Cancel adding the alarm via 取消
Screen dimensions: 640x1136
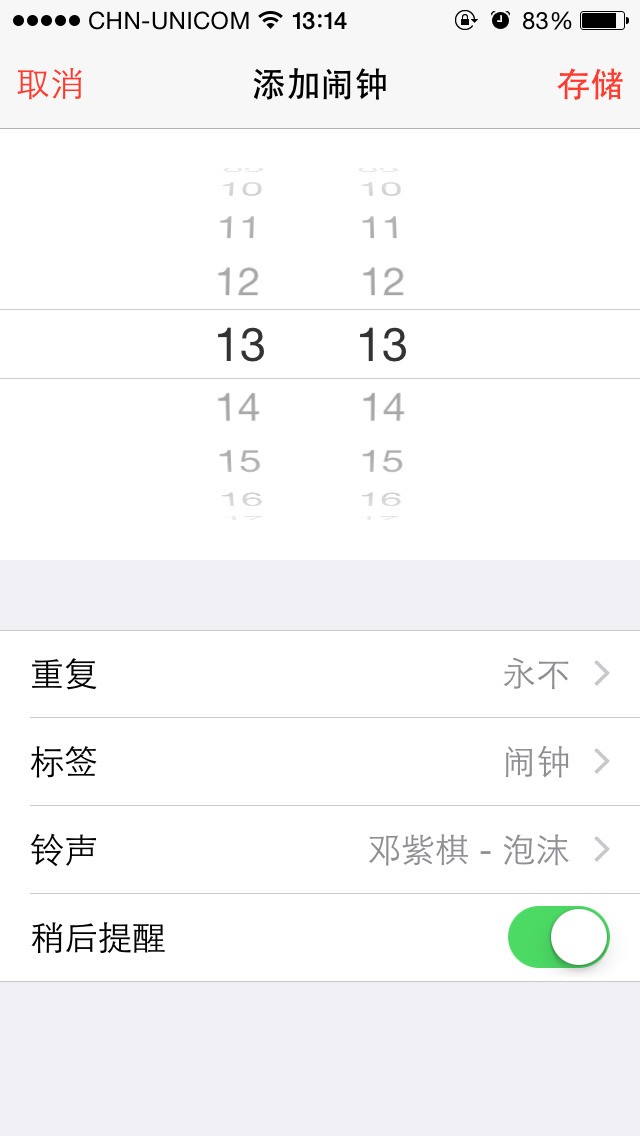click(50, 84)
